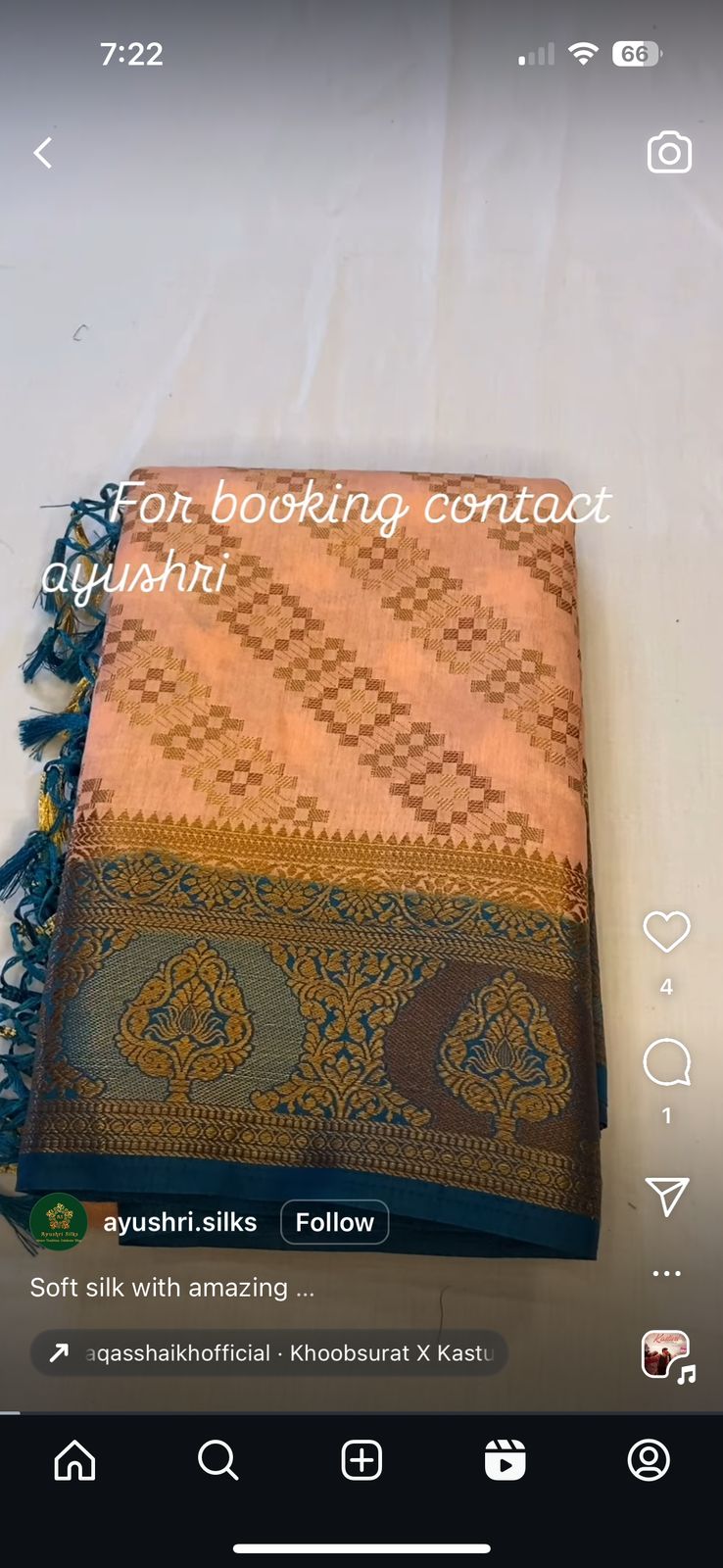Open the three-dot more options menu

pyautogui.click(x=666, y=1273)
